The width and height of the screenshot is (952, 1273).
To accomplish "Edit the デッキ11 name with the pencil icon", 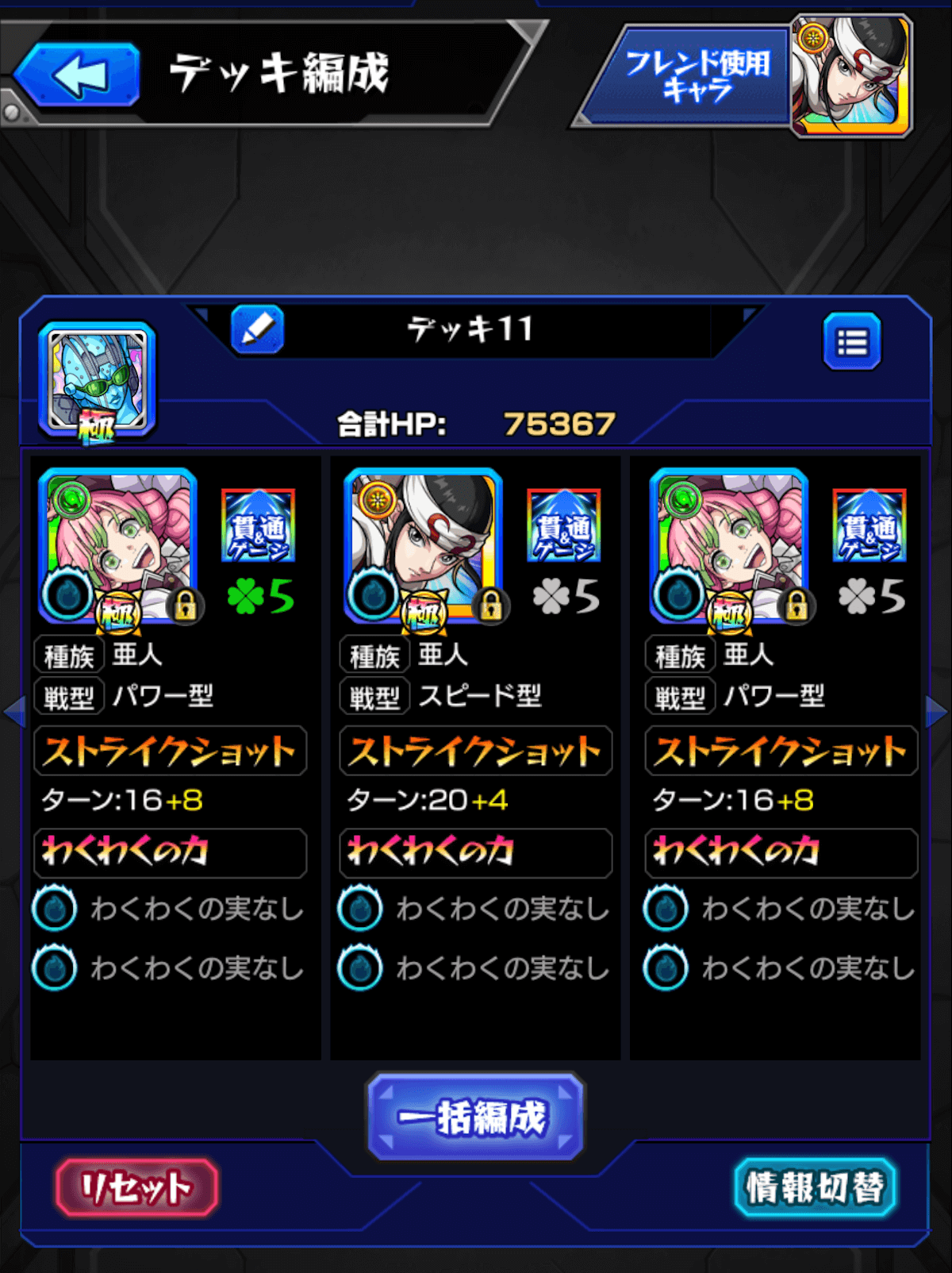I will [x=257, y=329].
